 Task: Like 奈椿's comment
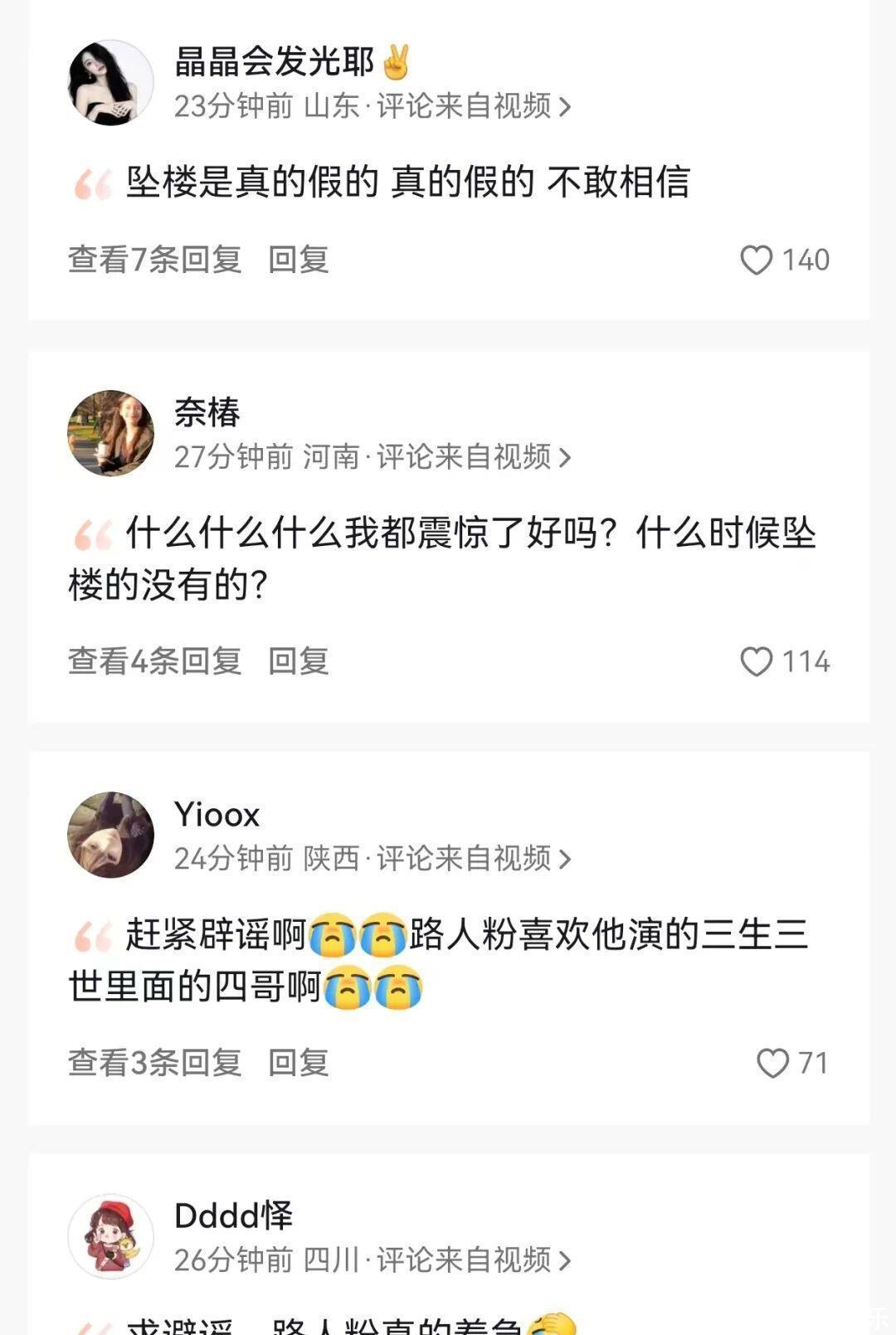tap(756, 661)
